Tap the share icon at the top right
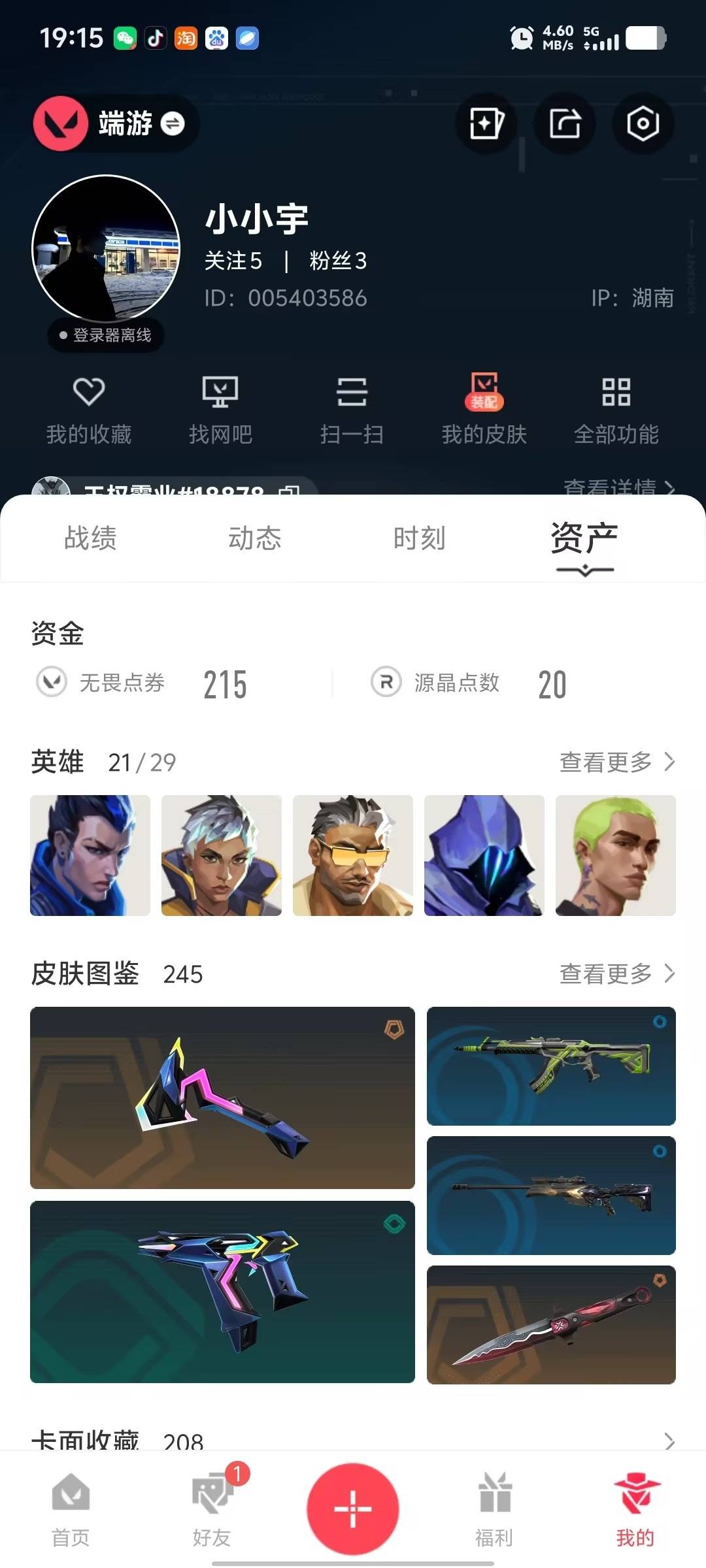The width and height of the screenshot is (706, 1568). pyautogui.click(x=565, y=124)
